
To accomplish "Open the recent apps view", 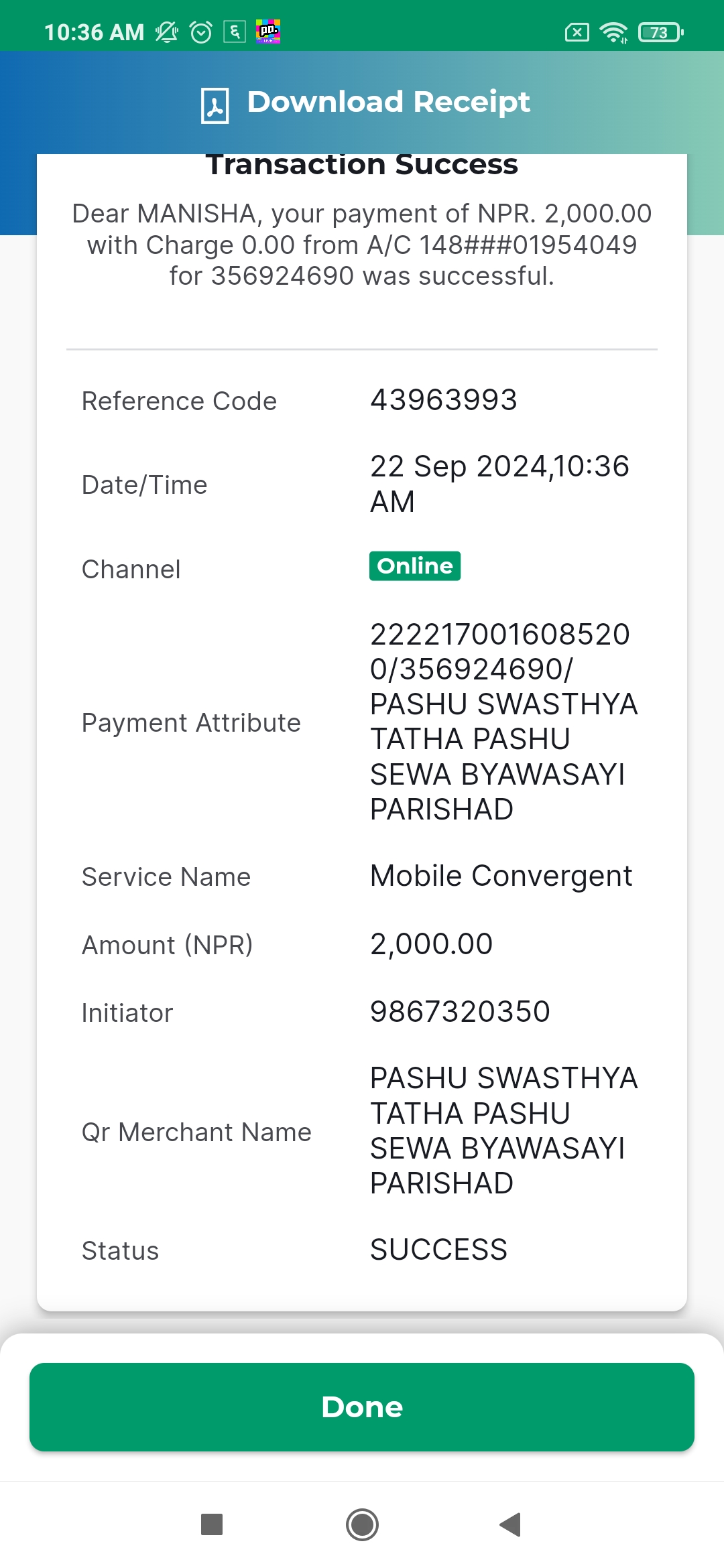I will tap(212, 1524).
